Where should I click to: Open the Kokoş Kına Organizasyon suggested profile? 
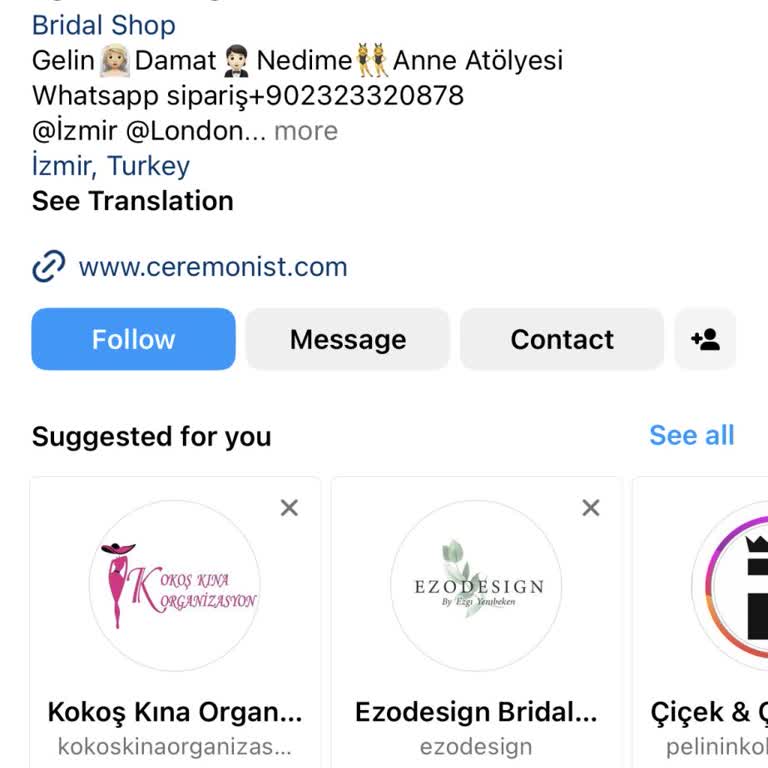(175, 586)
